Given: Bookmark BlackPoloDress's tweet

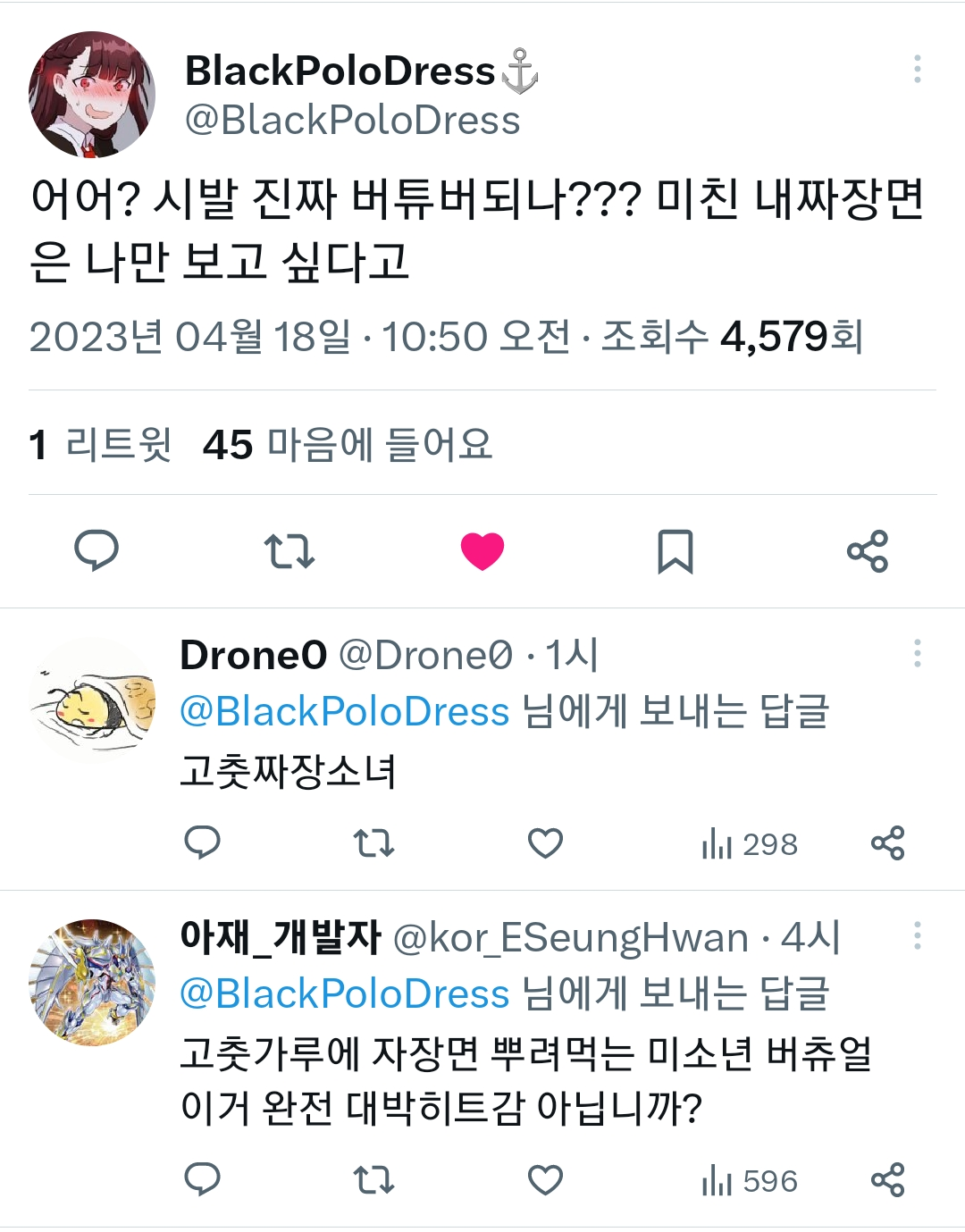Looking at the screenshot, I should point(675,550).
